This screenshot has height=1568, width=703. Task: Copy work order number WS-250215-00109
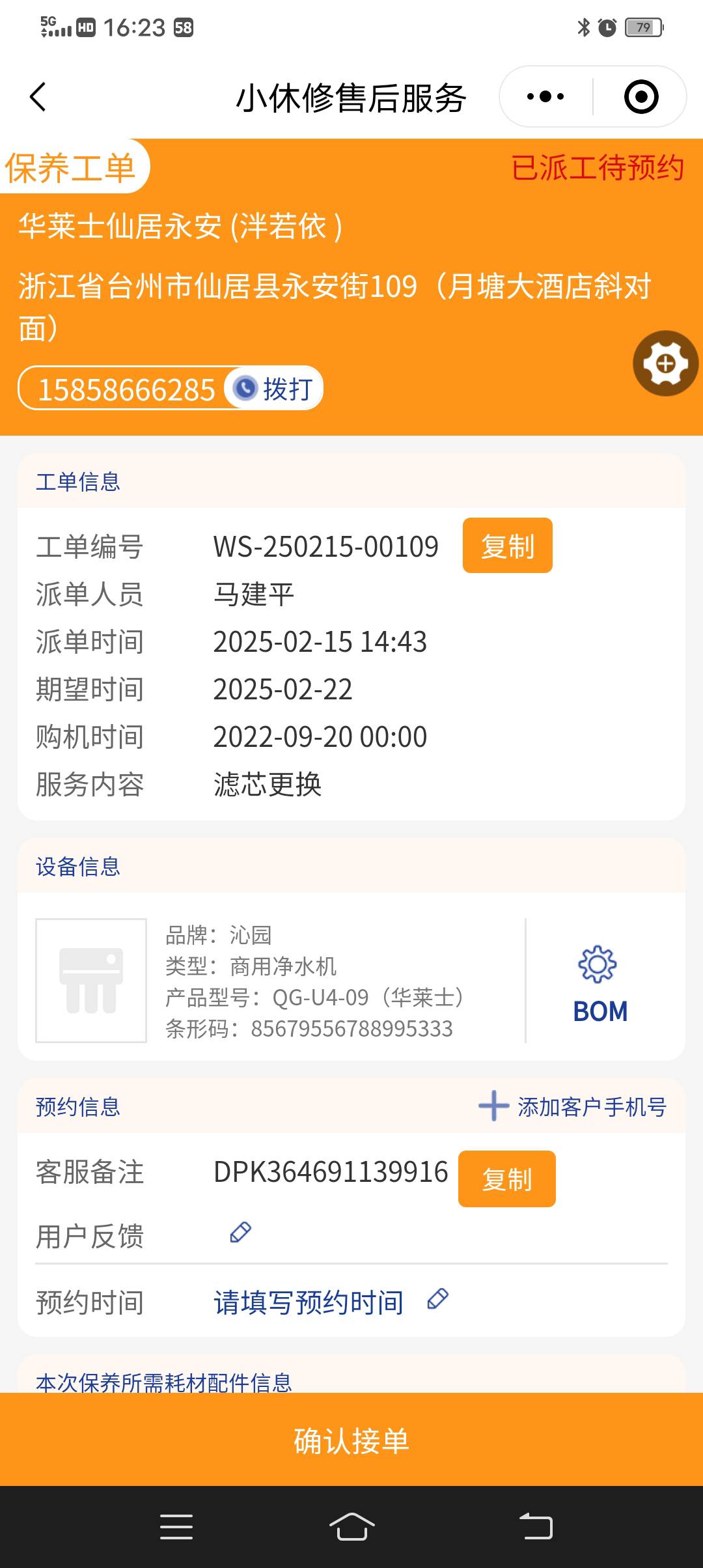pos(507,546)
